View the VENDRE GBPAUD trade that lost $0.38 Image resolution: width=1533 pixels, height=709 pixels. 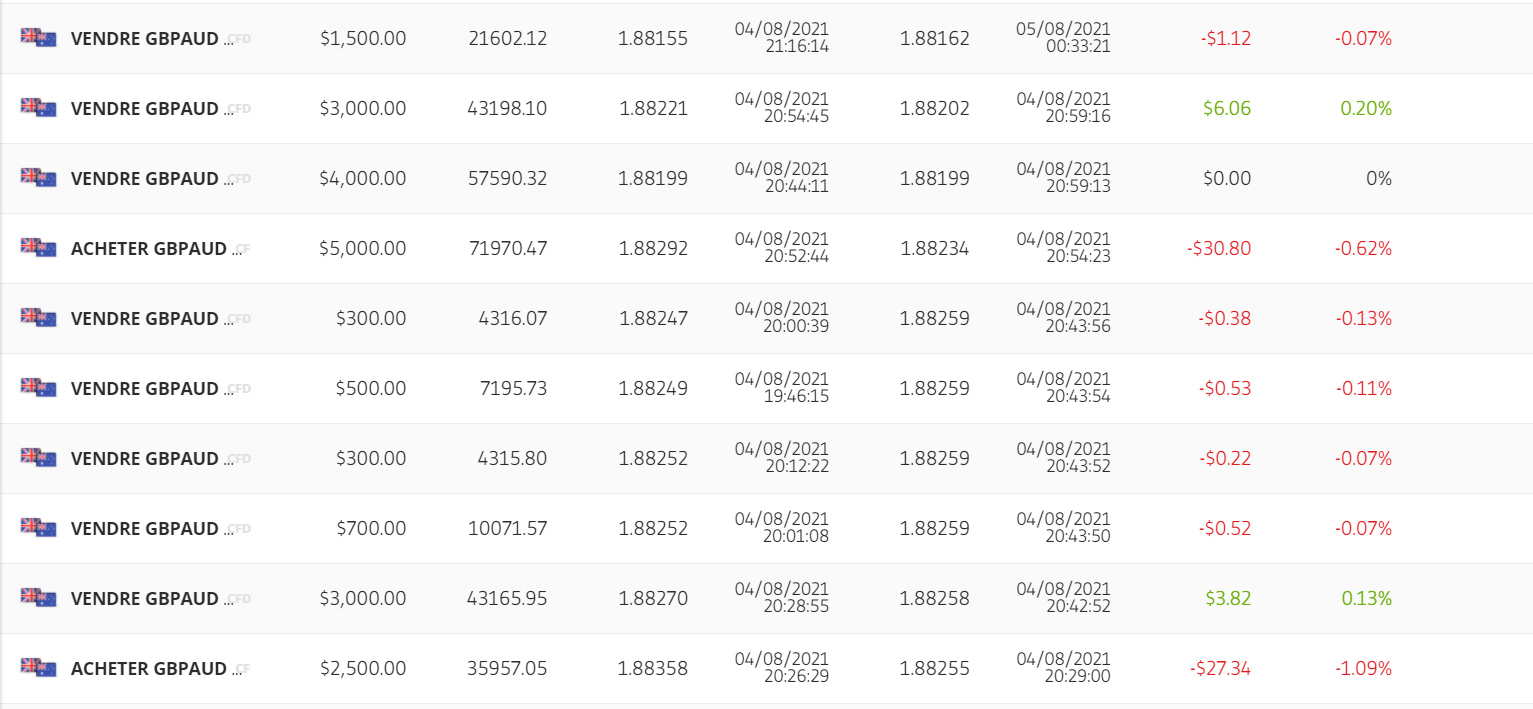[144, 319]
